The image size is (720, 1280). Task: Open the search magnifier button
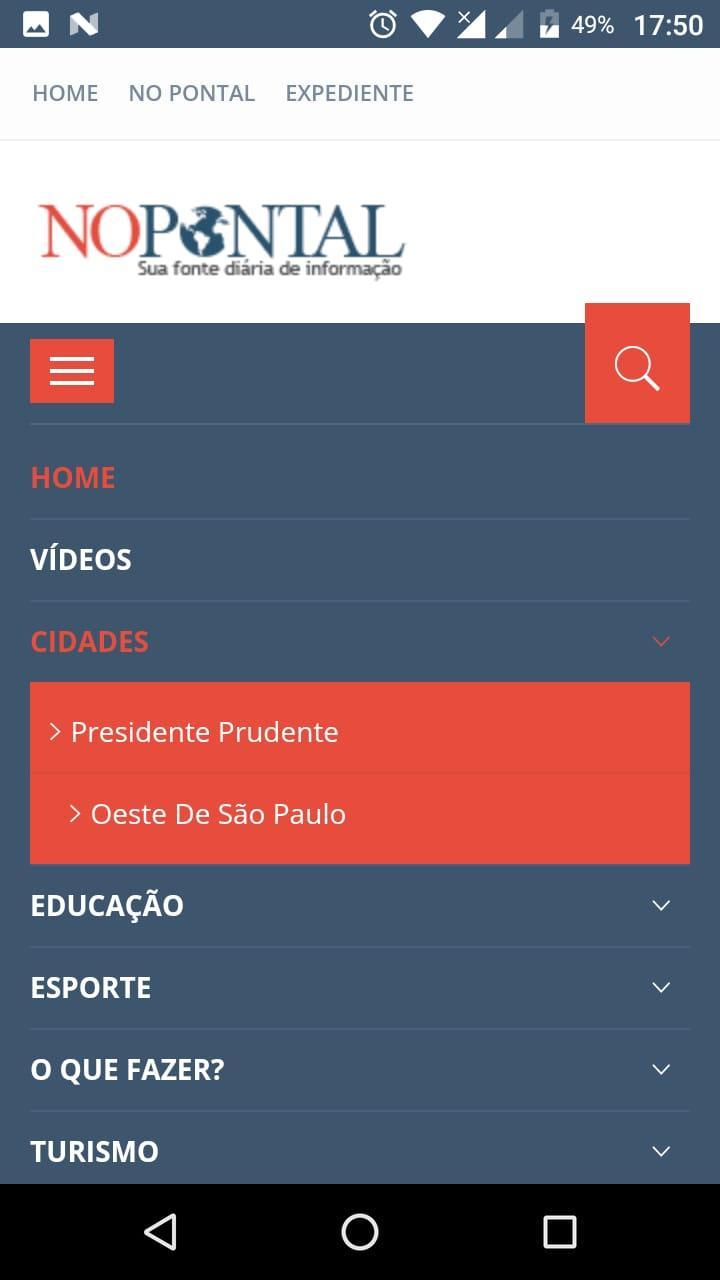coord(637,363)
